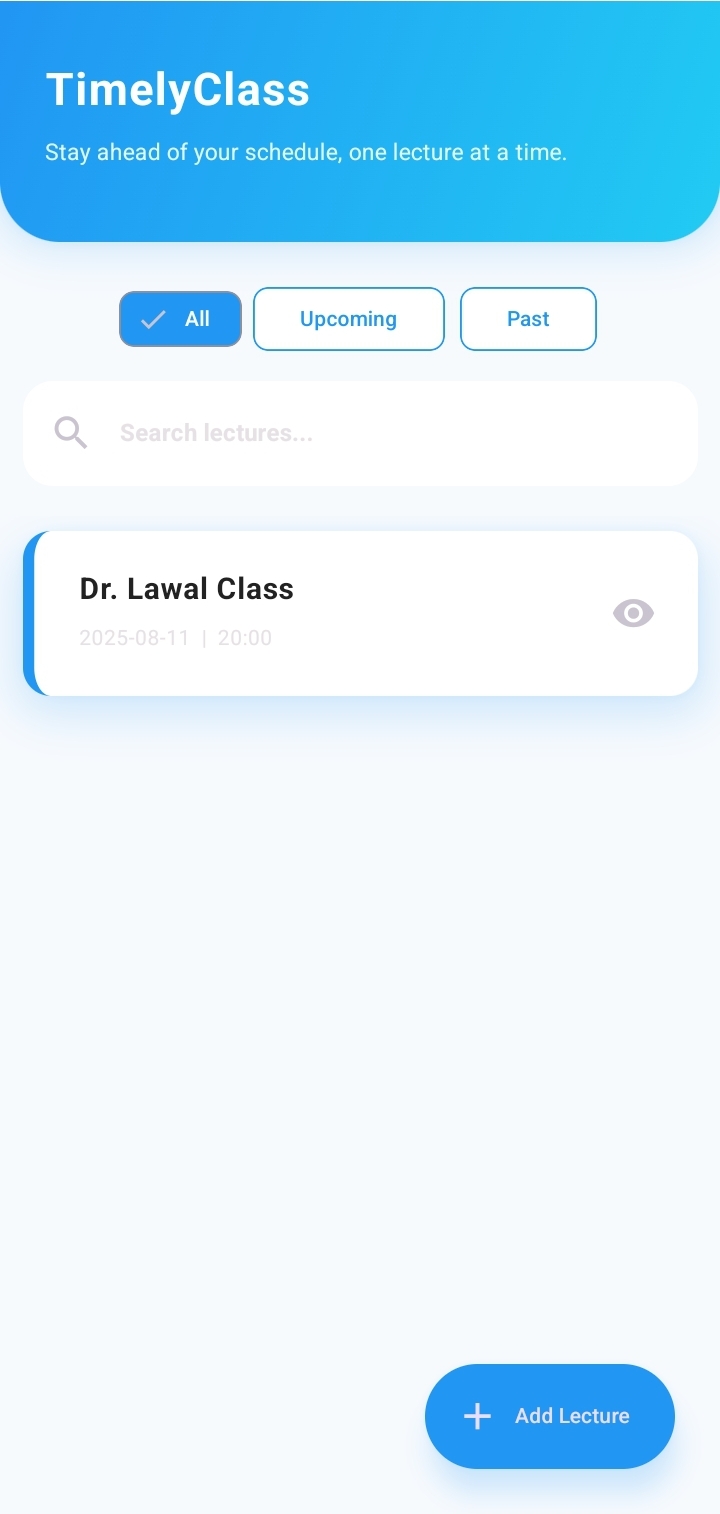Toggle the Upcoming filter on
720x1514 pixels.
tap(348, 319)
